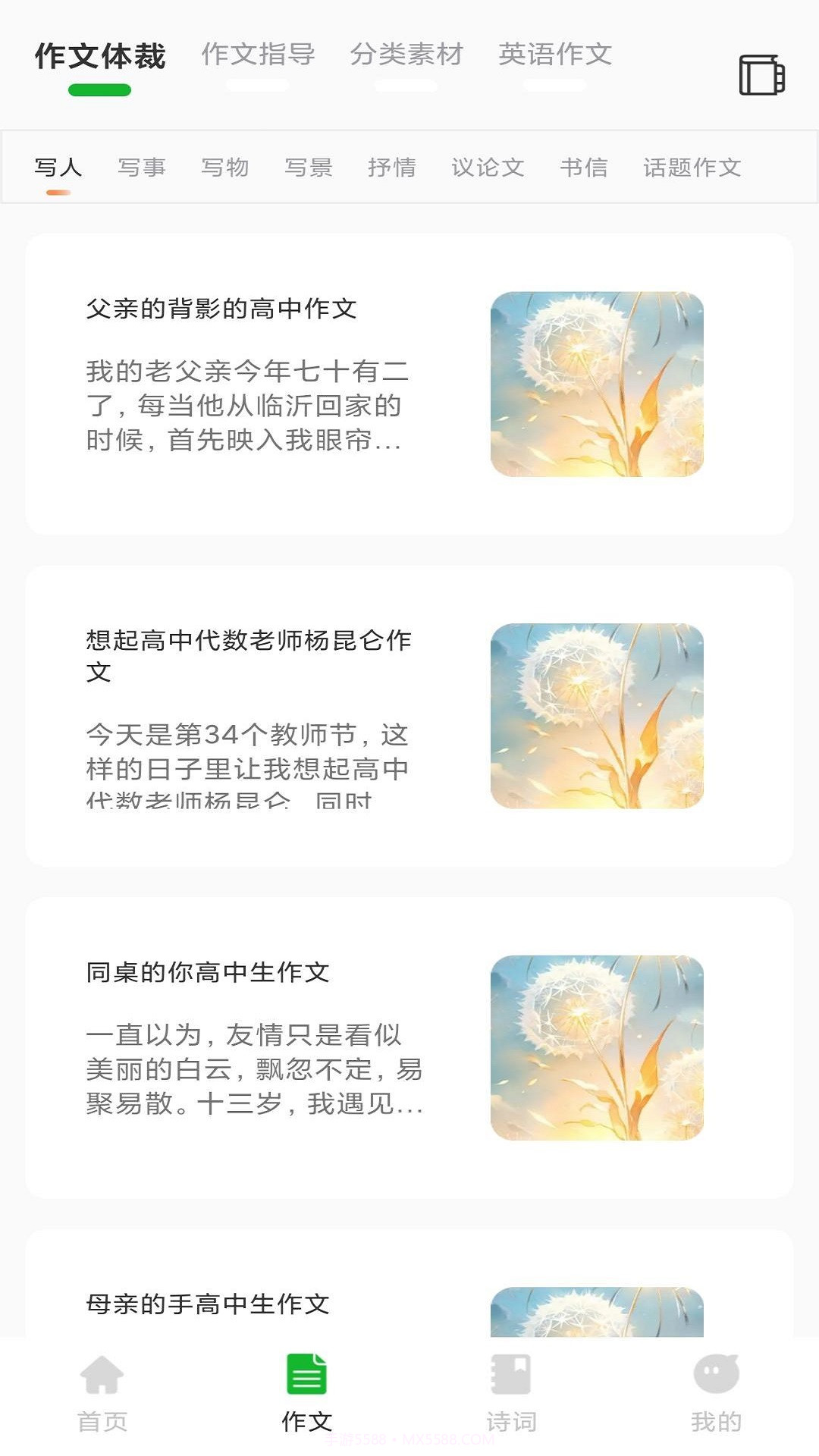Select the 写物 category
Image resolution: width=819 pixels, height=1456 pixels.
point(224,167)
